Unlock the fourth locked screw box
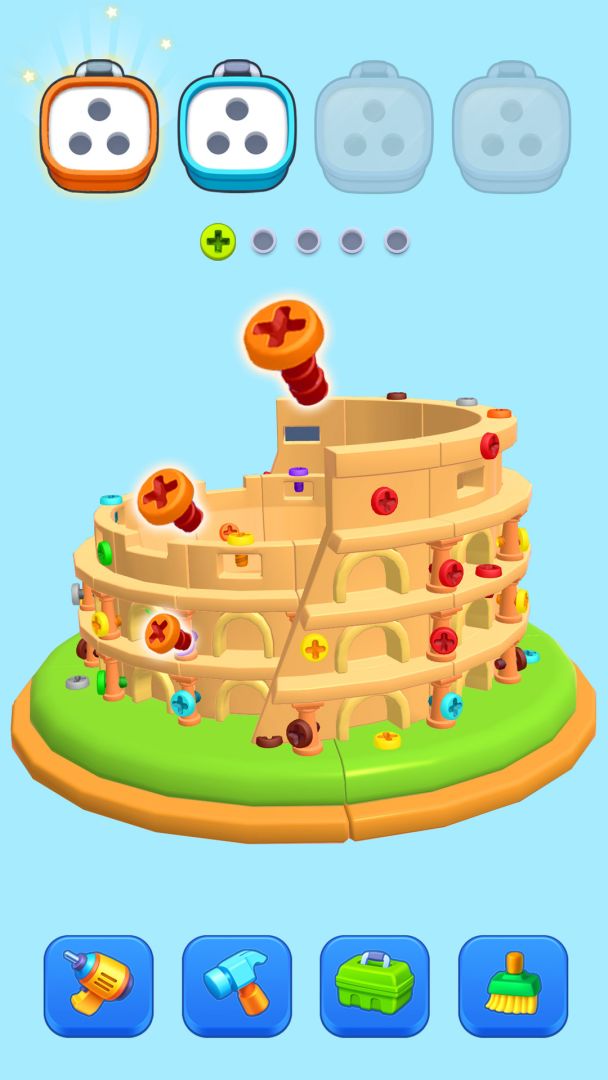 (x=511, y=127)
